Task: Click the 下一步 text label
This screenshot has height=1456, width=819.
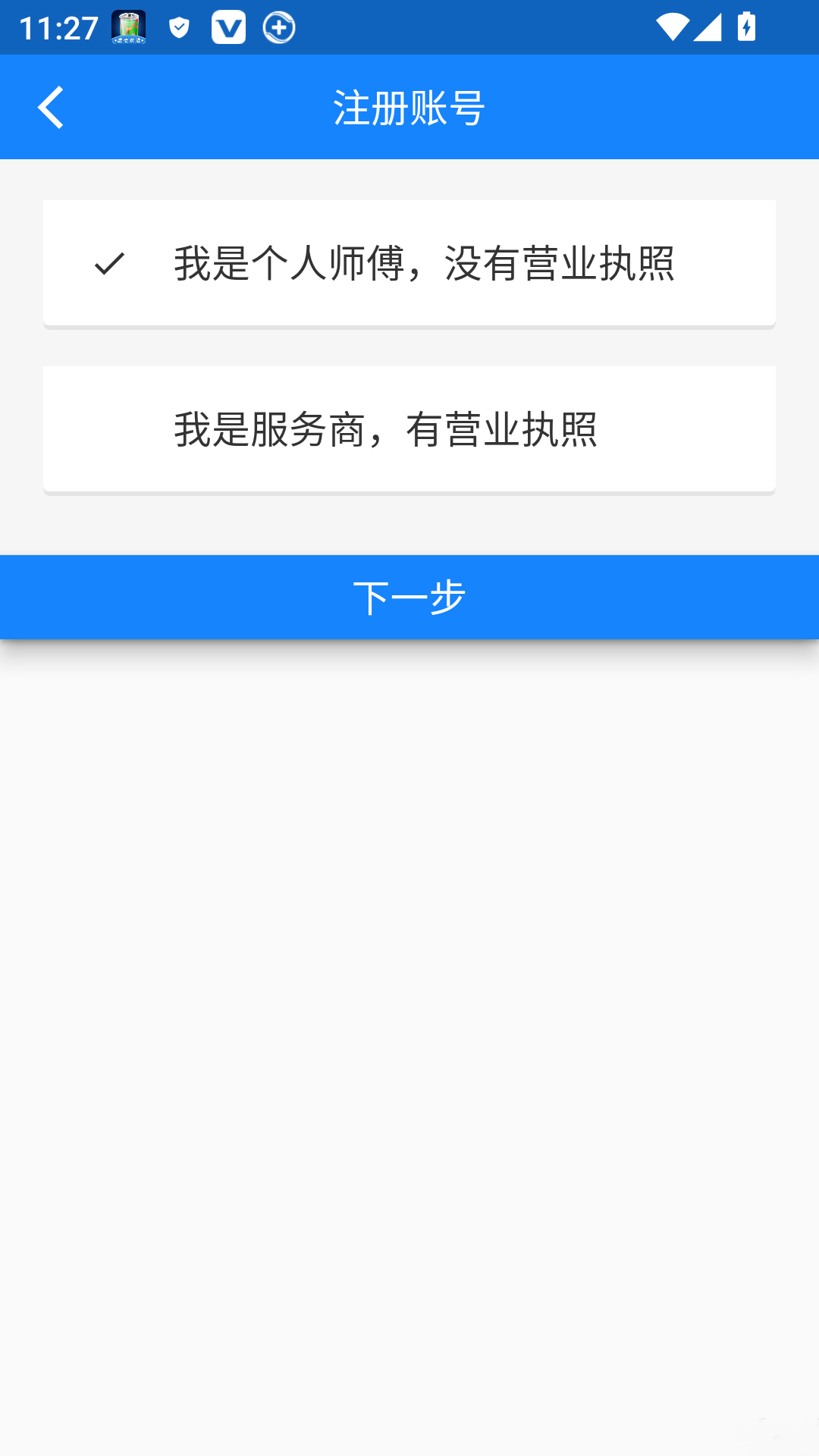Action: [x=409, y=597]
